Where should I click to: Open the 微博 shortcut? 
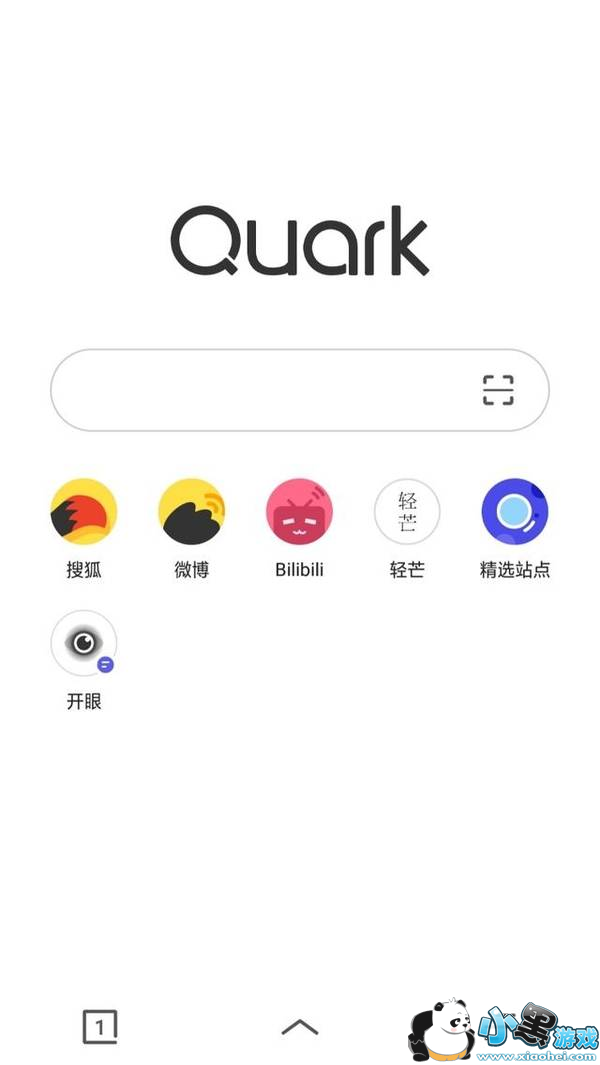click(x=191, y=511)
